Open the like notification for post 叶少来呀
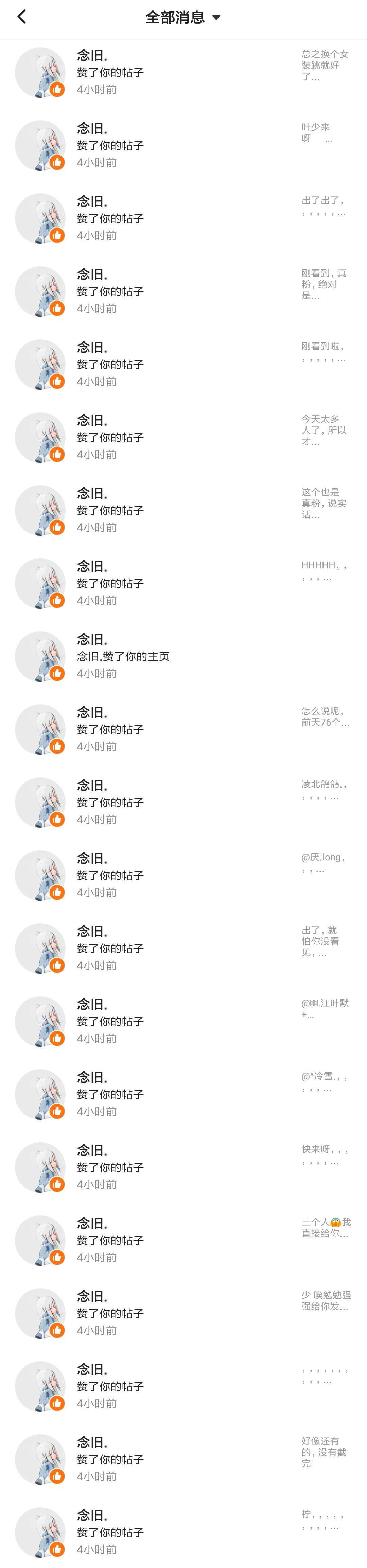This screenshot has width=367, height=1568. (183, 145)
